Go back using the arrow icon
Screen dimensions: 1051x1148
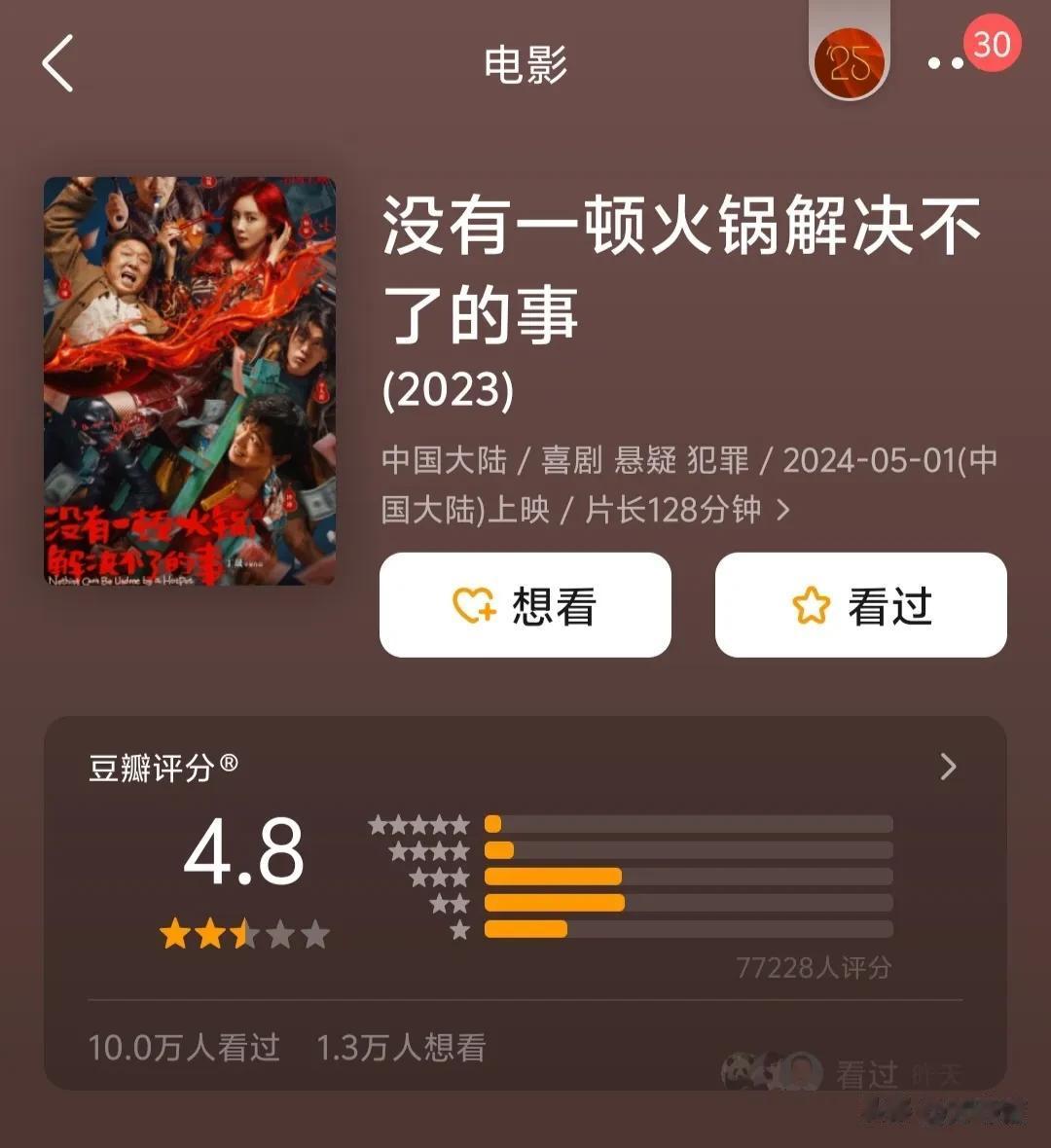click(58, 64)
